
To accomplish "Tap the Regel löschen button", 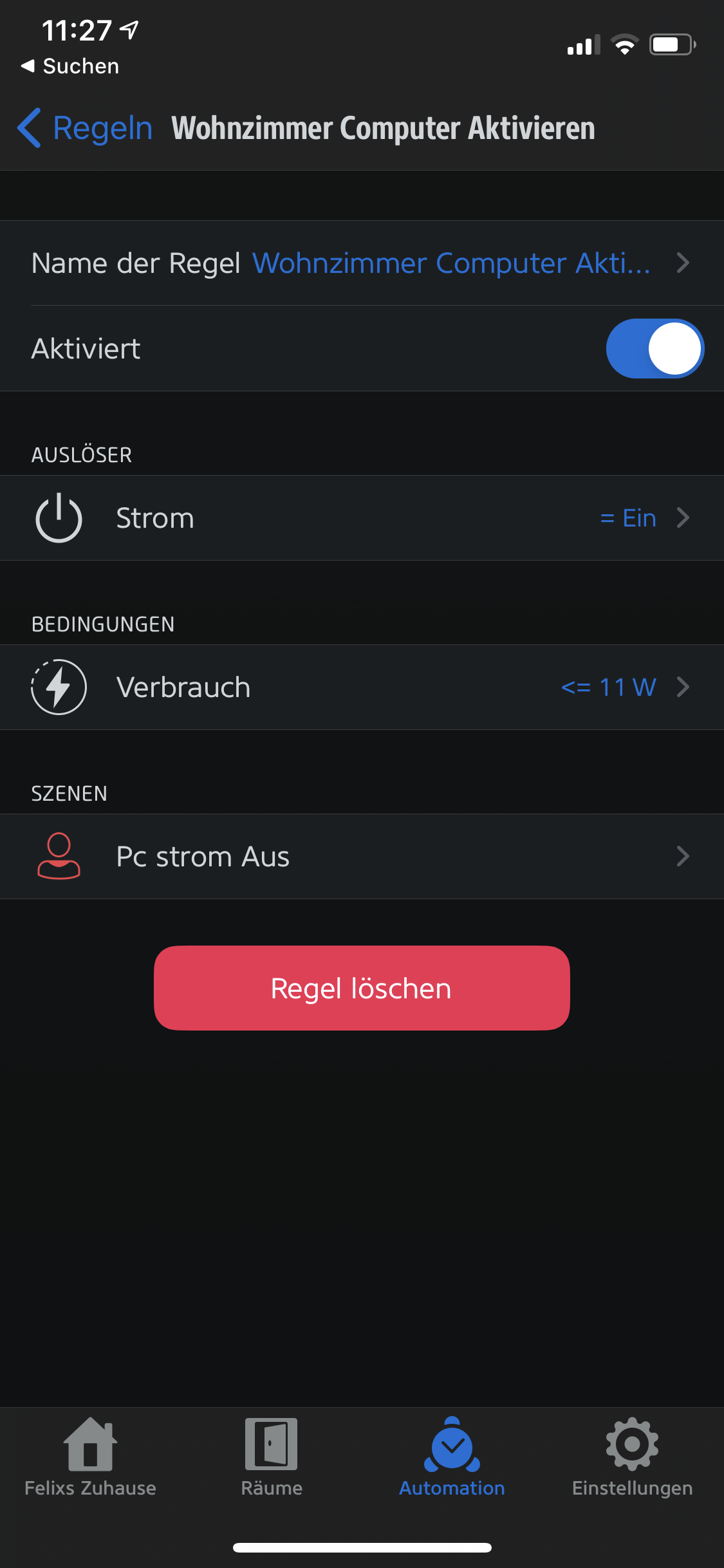I will click(x=362, y=988).
